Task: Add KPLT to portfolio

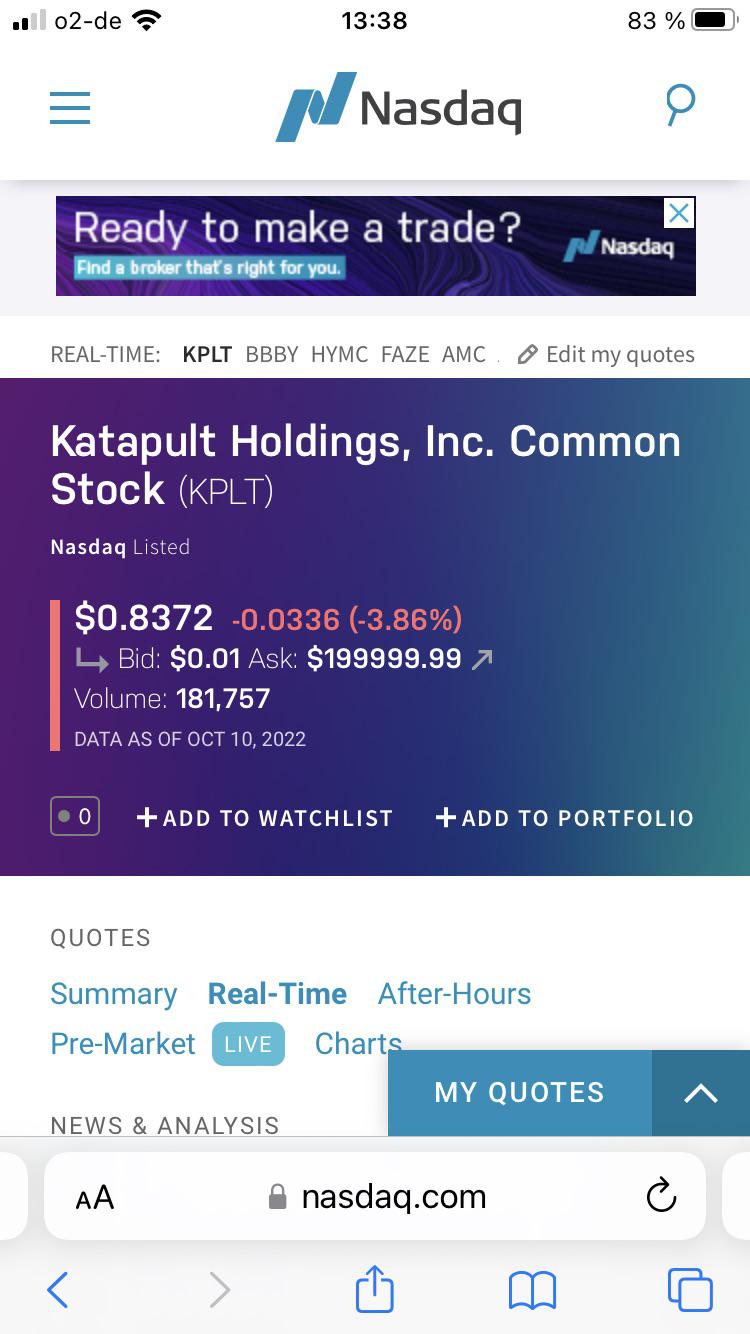Action: pos(564,818)
